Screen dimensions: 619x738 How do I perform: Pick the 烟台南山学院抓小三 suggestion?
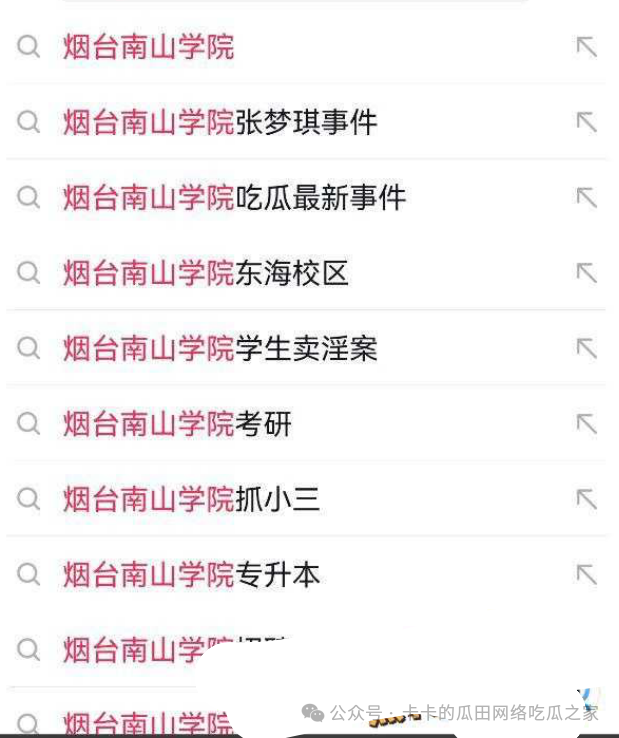192,499
